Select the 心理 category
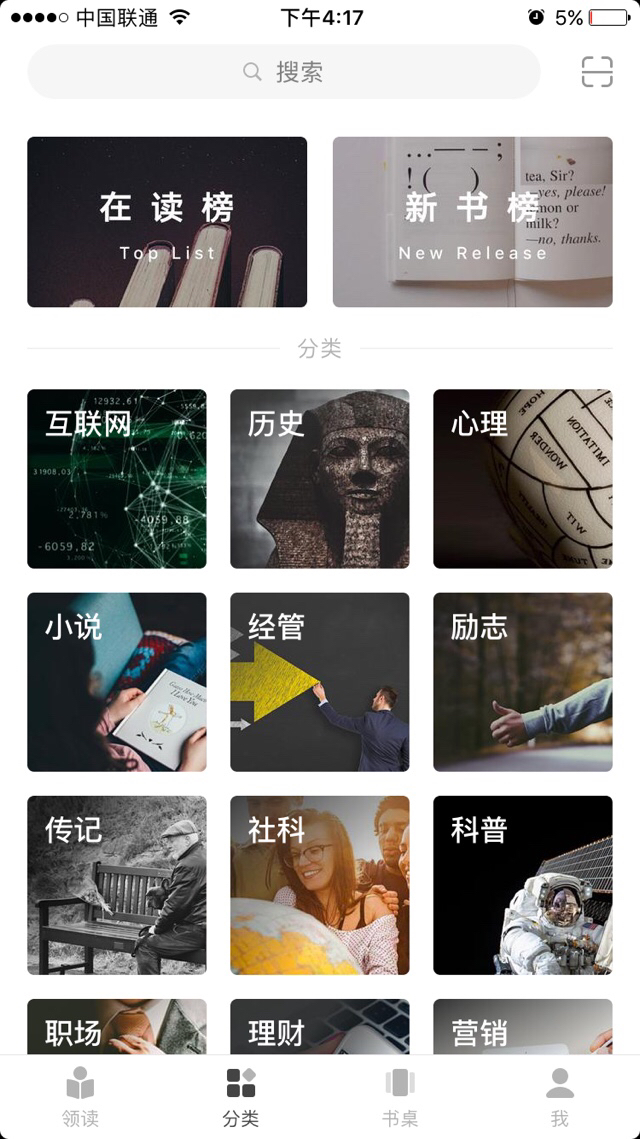This screenshot has height=1139, width=640. tap(522, 479)
